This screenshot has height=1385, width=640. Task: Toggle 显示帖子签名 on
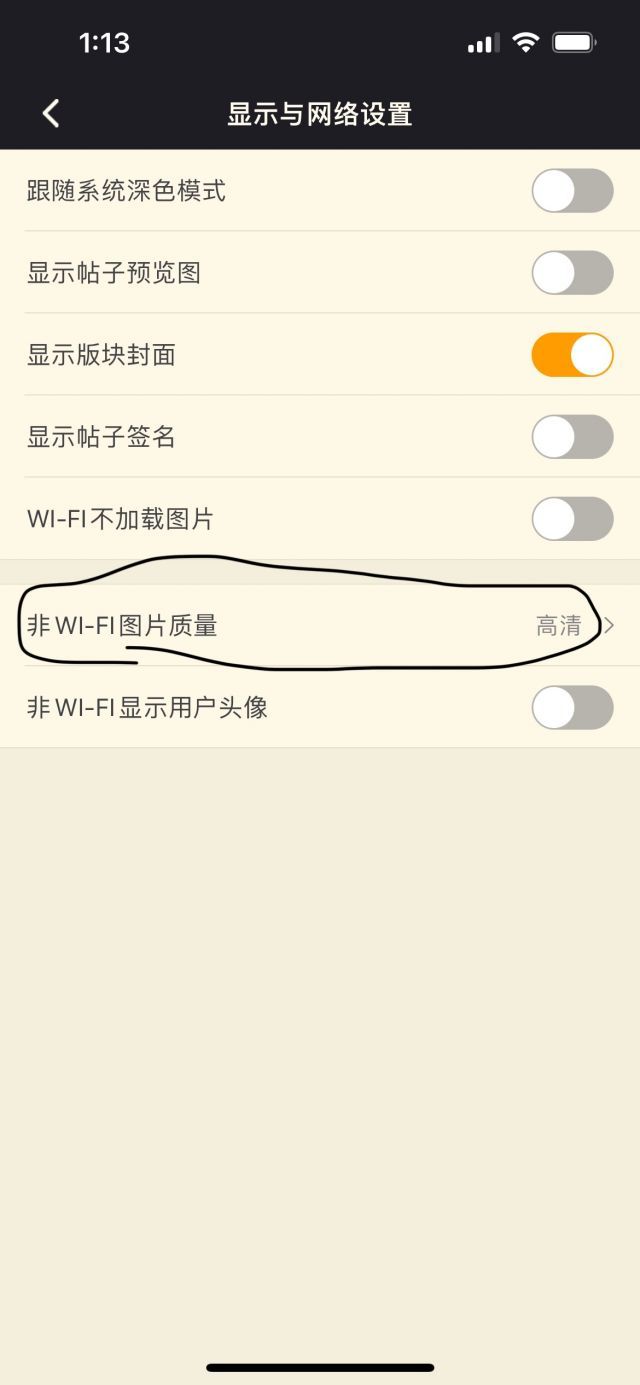point(572,436)
